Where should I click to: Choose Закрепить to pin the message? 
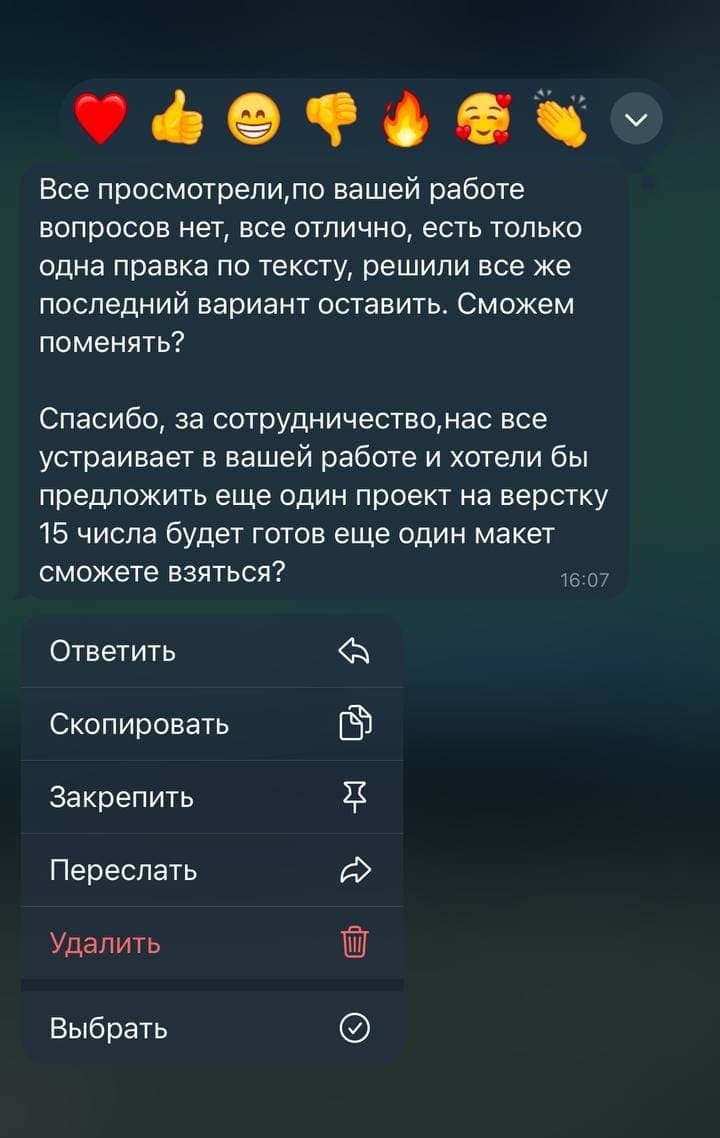[122, 797]
